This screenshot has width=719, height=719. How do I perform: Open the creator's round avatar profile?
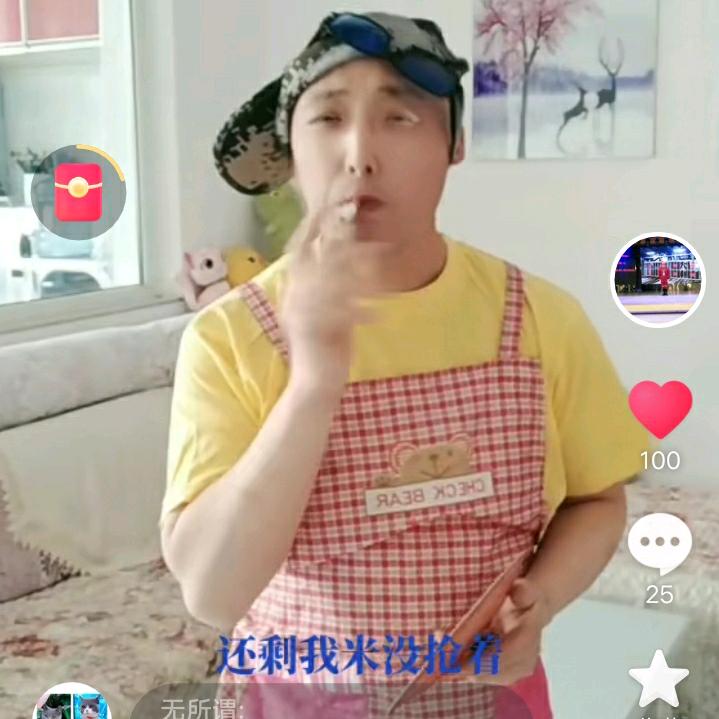pyautogui.click(x=657, y=280)
